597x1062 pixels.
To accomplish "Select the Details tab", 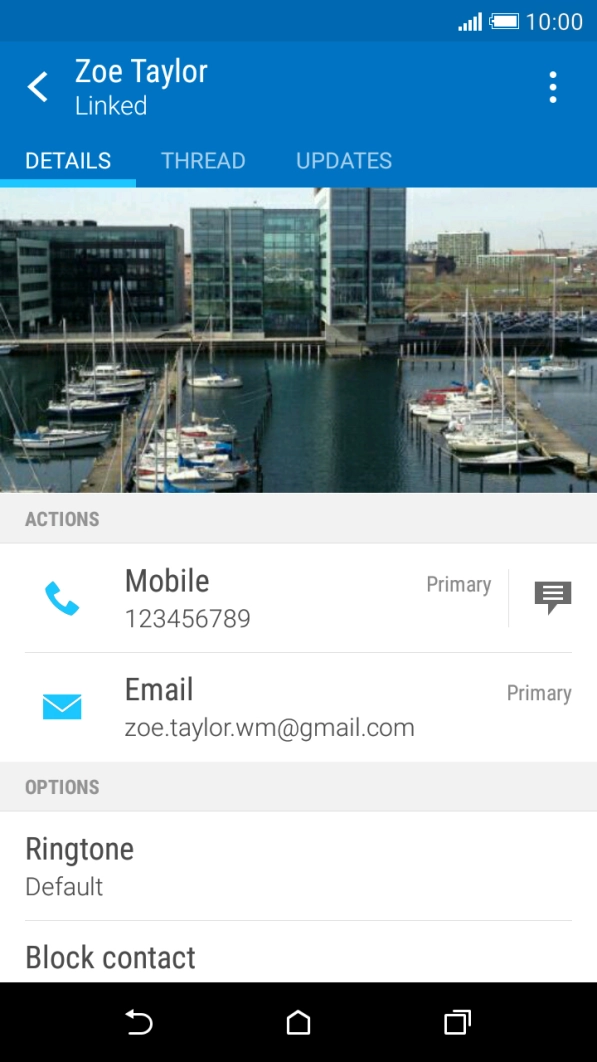I will 68,161.
